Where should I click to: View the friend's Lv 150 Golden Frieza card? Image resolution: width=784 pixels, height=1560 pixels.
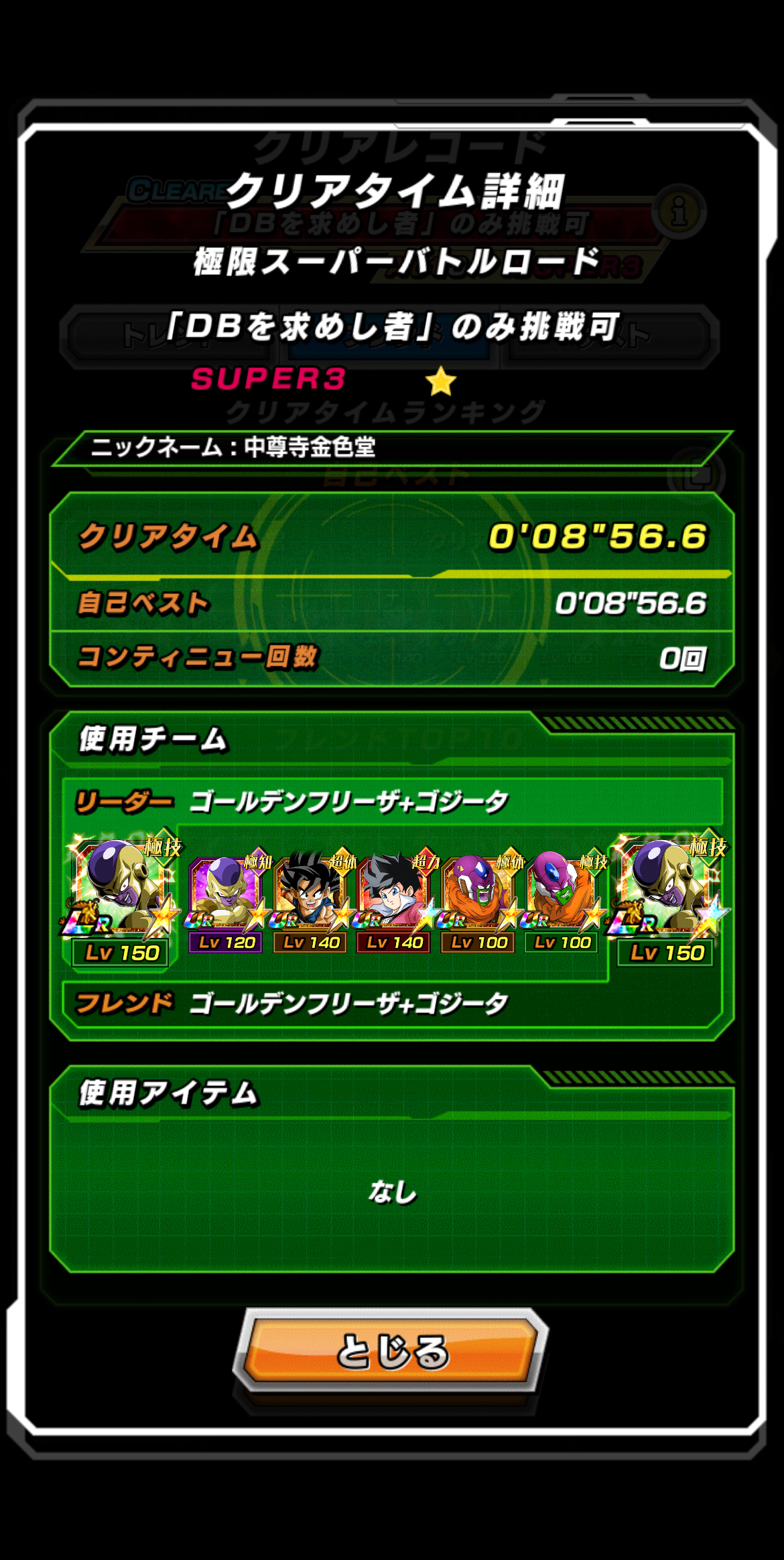coord(666,900)
